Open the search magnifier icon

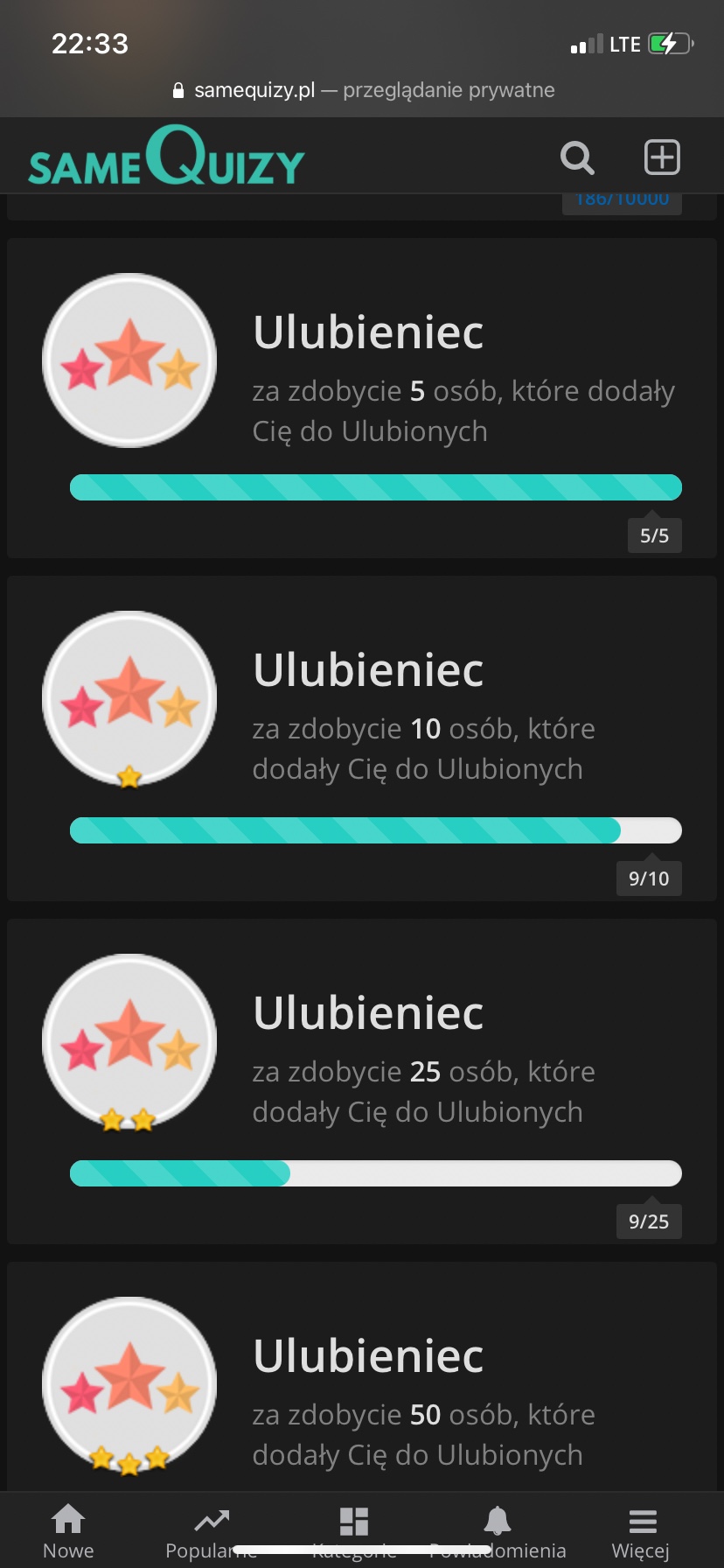point(577,158)
